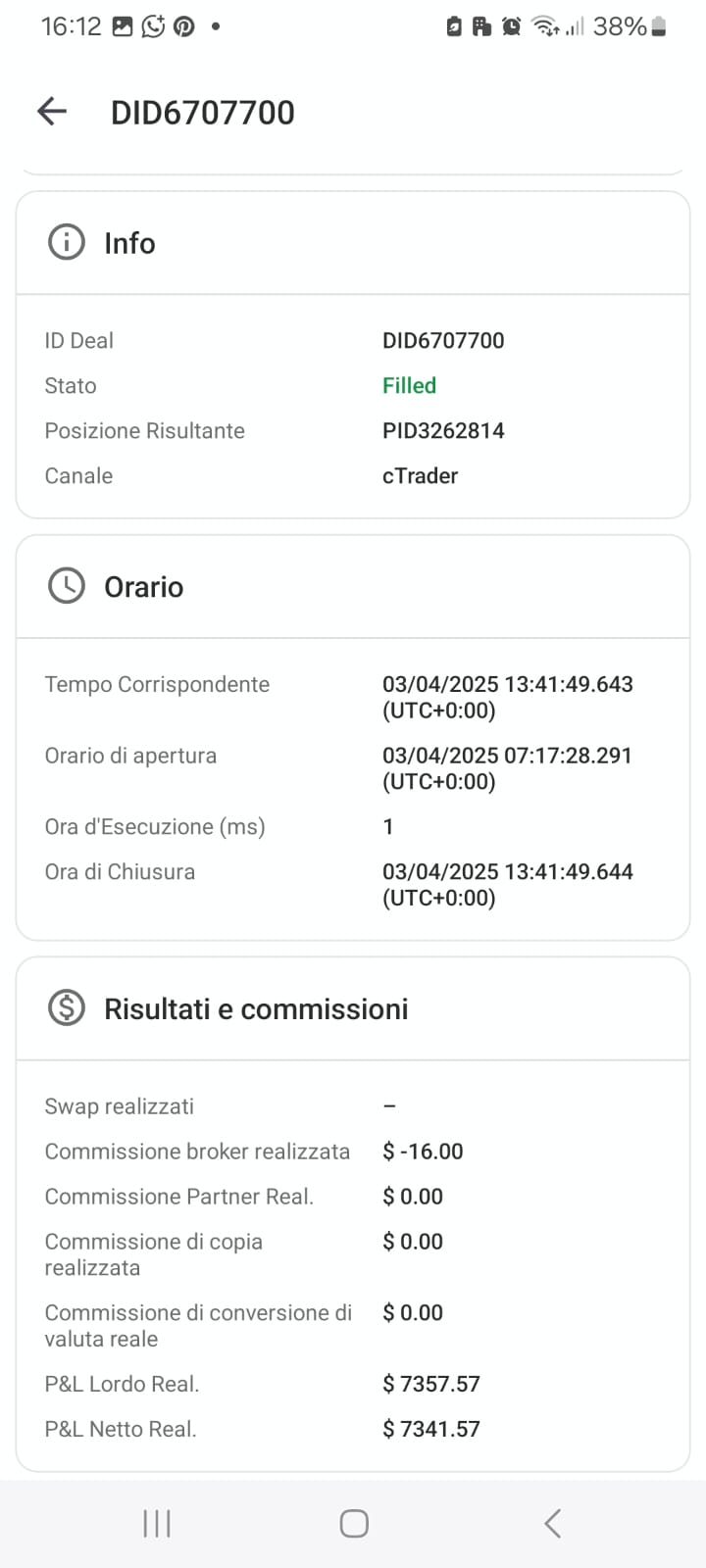Image resolution: width=706 pixels, height=1568 pixels.
Task: Tap the system back button
Action: (x=552, y=1523)
